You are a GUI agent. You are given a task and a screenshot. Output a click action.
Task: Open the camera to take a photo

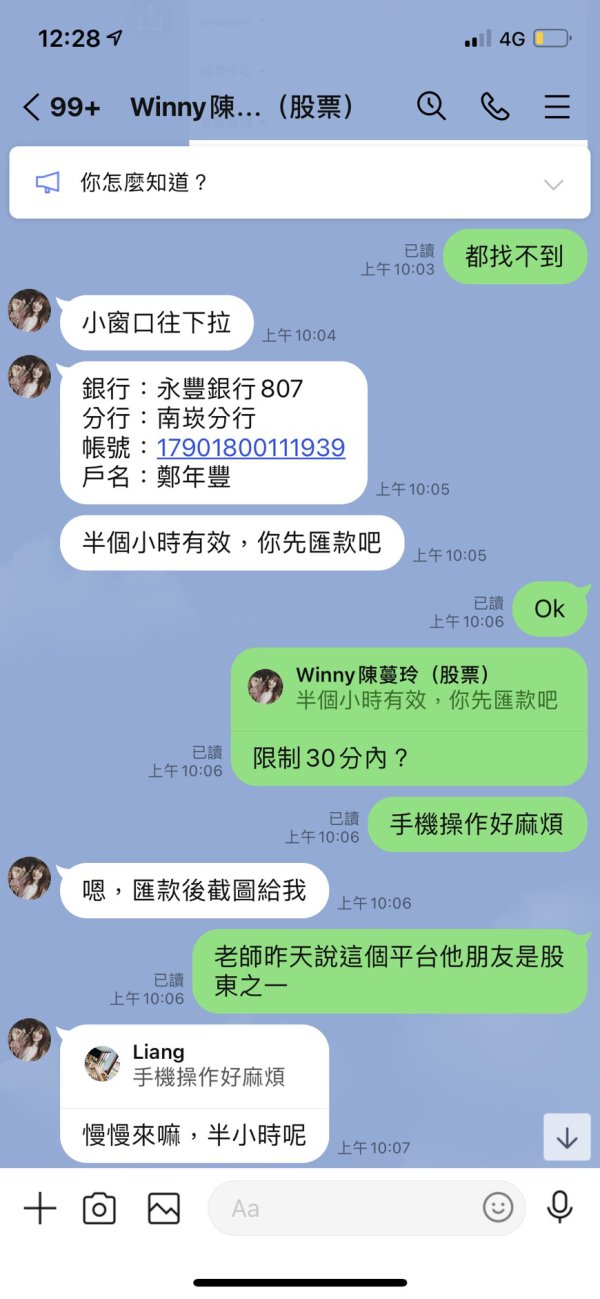pyautogui.click(x=99, y=1208)
